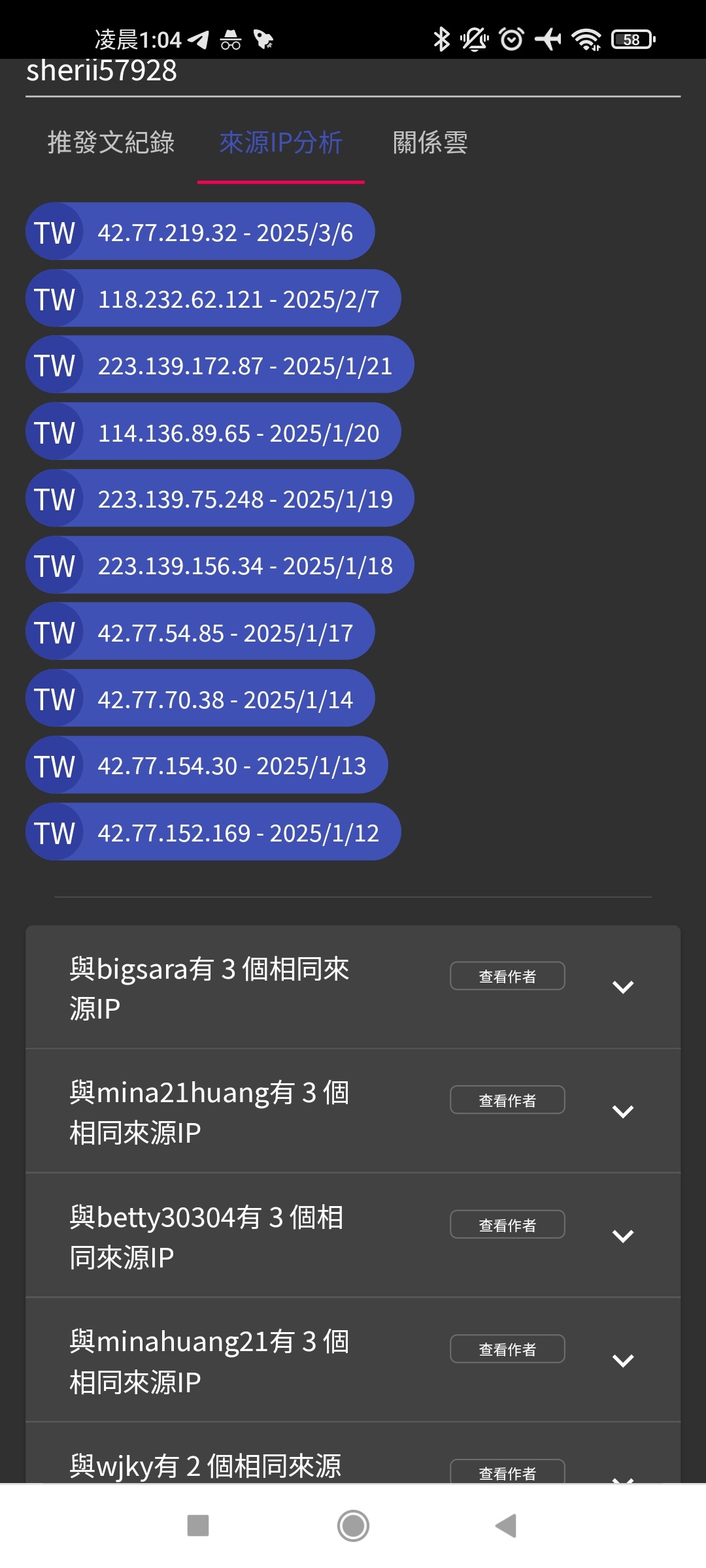This screenshot has height=1568, width=706.
Task: Open the chip 223.139.172.87 - 2025/1/21
Action: (220, 365)
